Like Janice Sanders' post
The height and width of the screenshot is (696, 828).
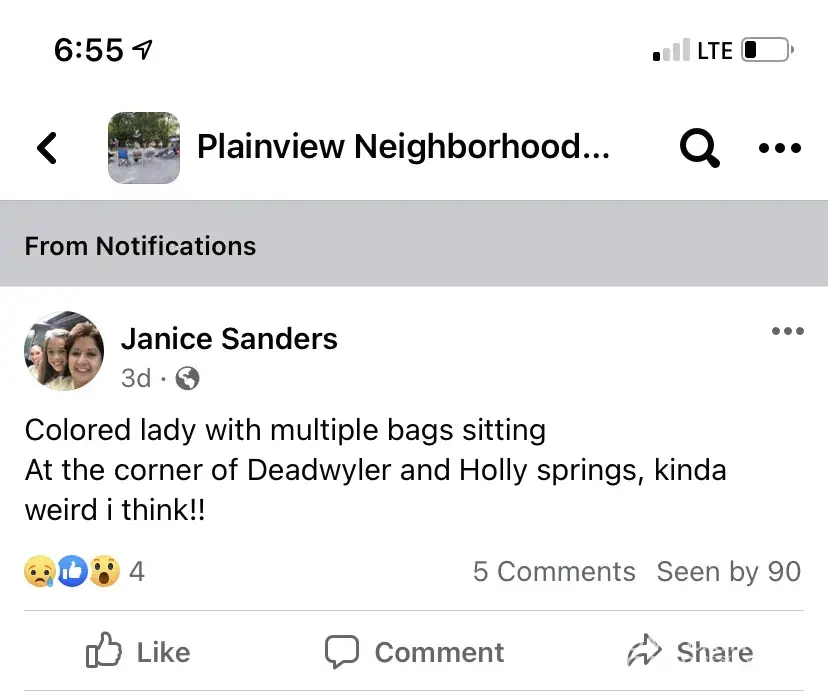[x=139, y=652]
